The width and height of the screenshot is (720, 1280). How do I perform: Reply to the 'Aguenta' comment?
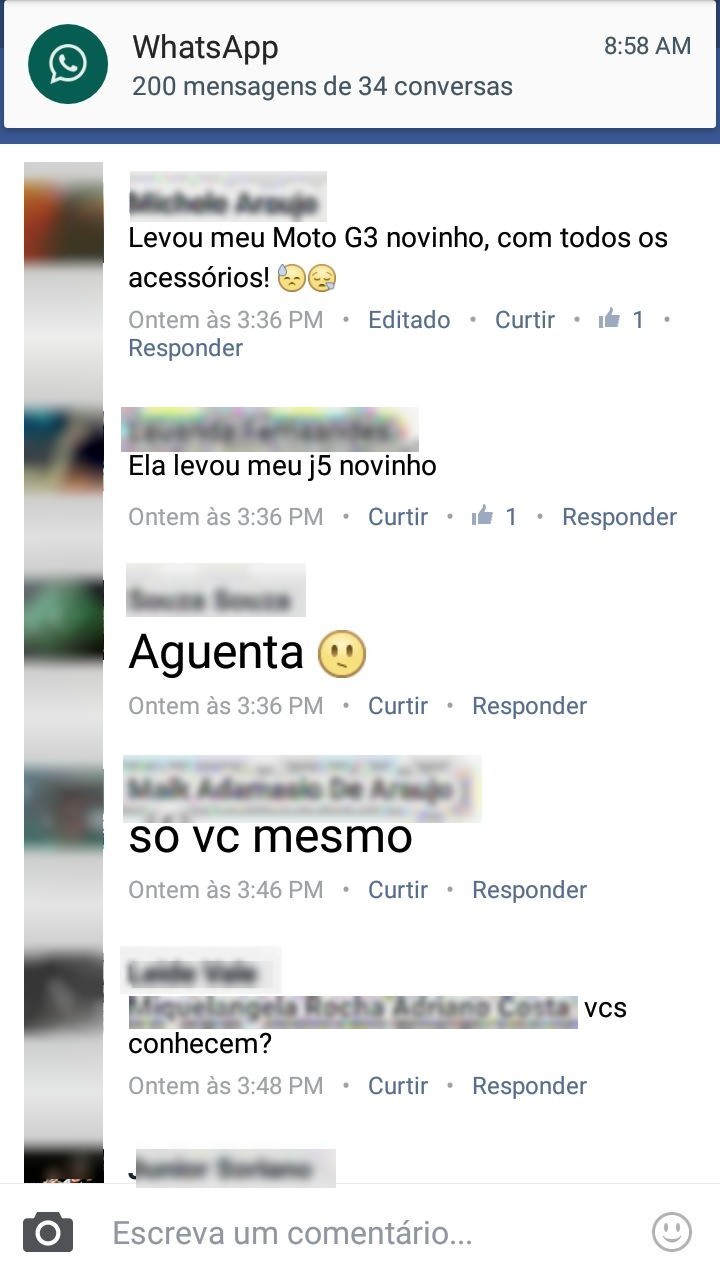point(529,706)
